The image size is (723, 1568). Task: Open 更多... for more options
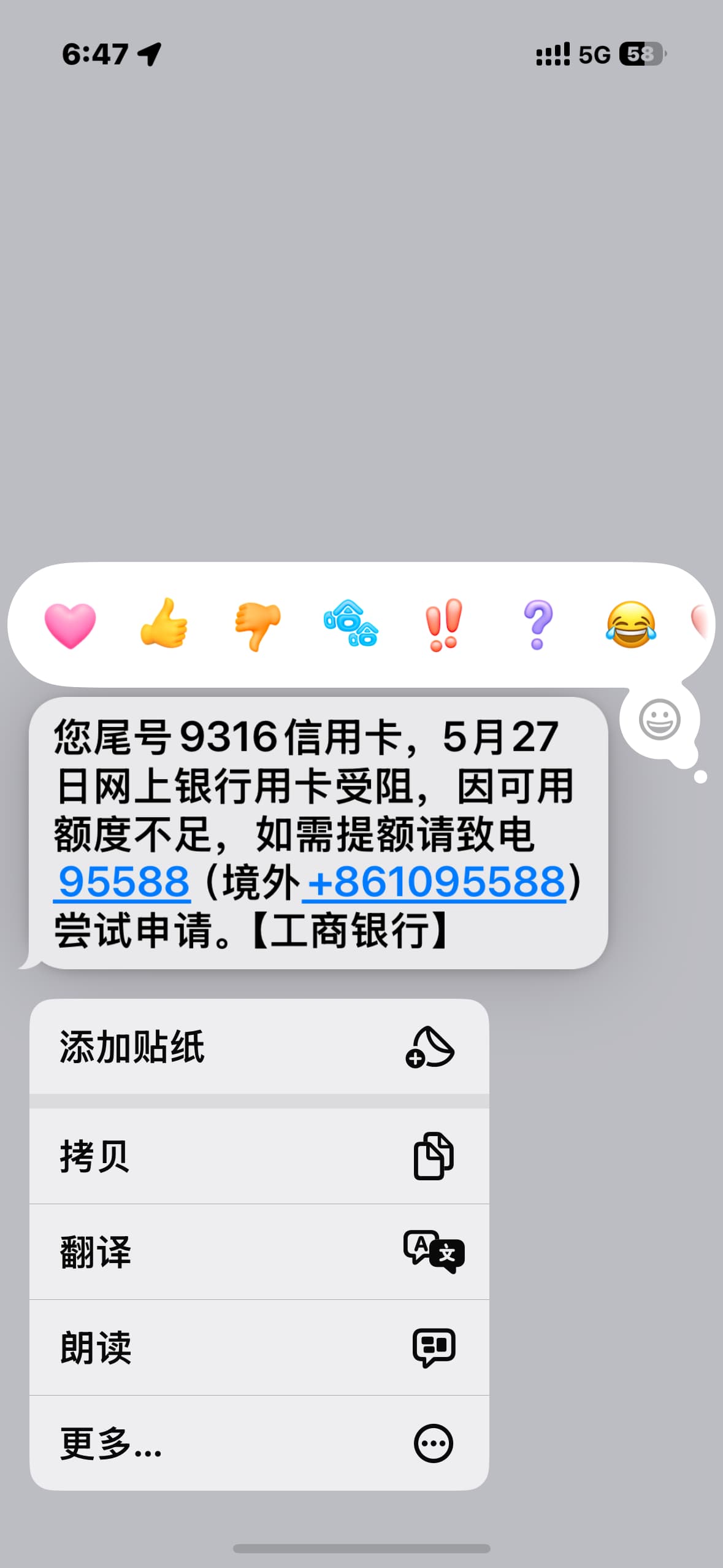tap(259, 1443)
